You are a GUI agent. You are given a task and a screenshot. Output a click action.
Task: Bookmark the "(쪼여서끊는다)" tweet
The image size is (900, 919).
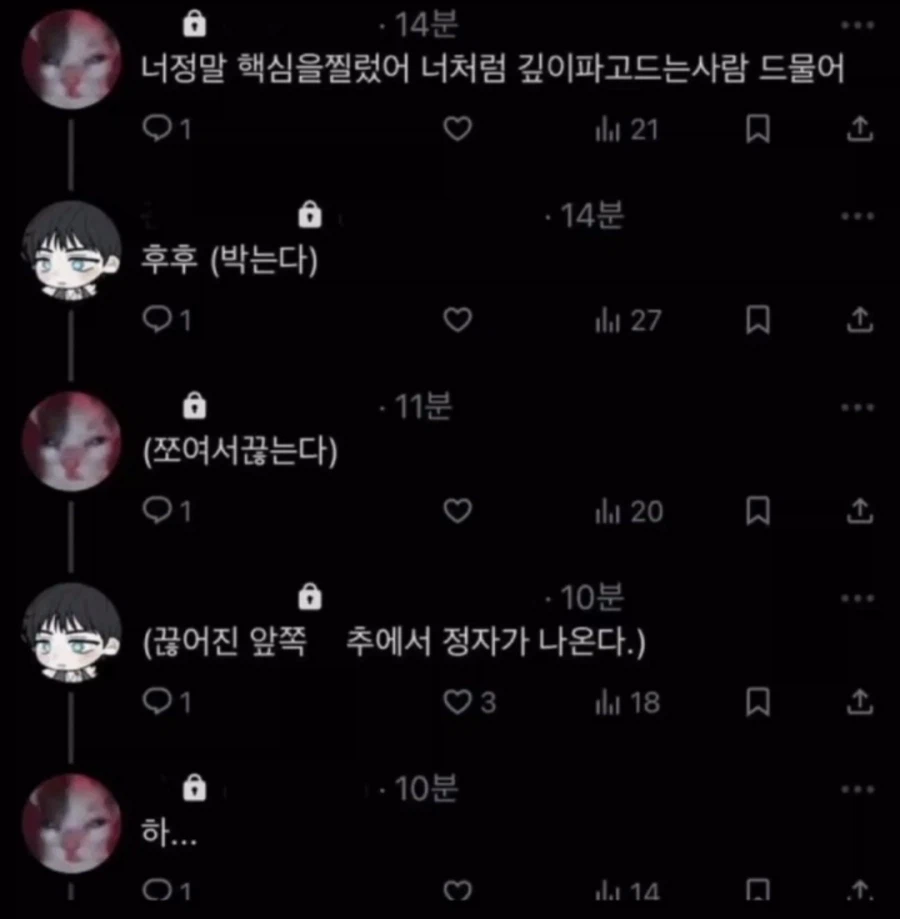tap(757, 510)
